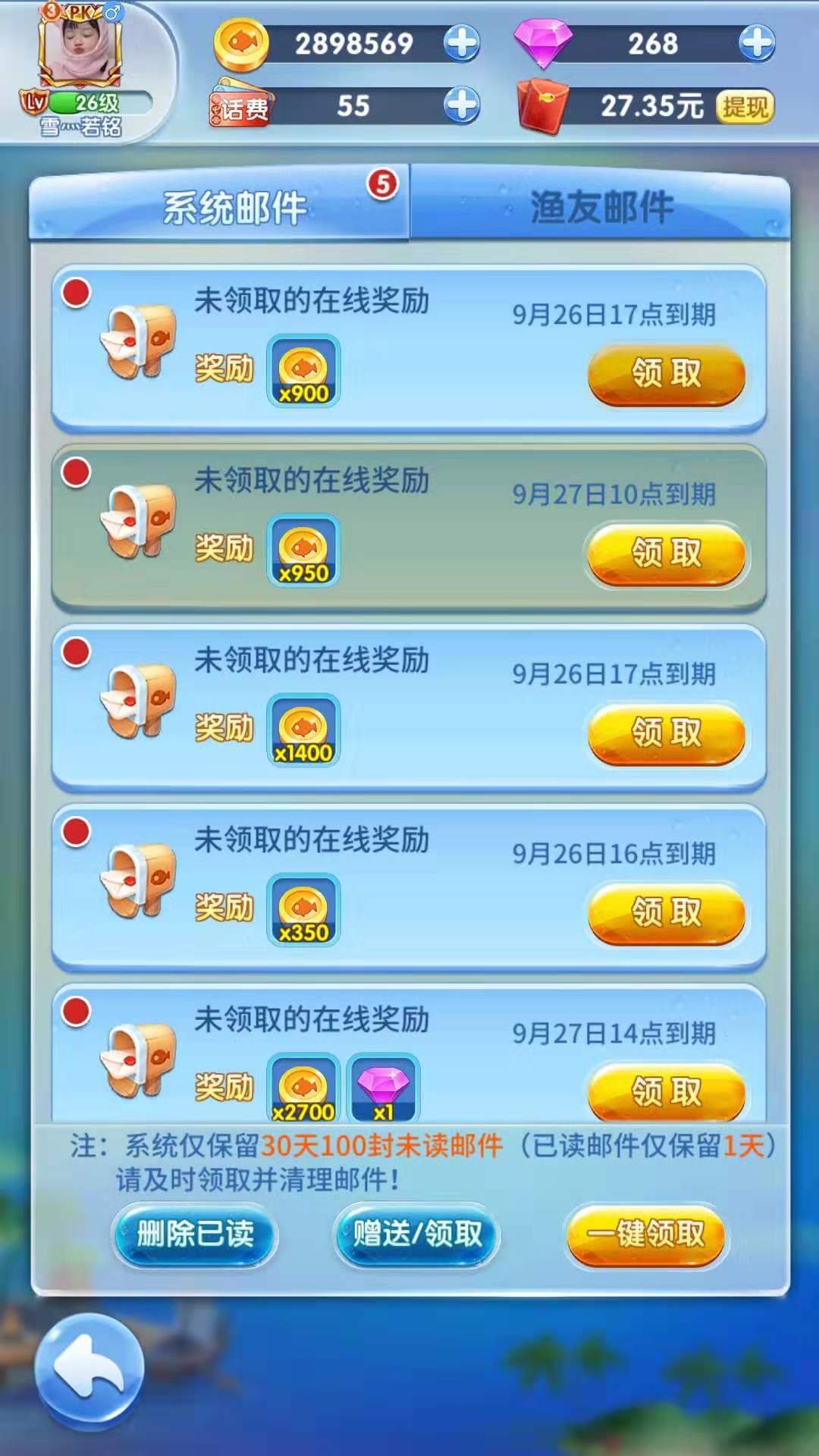Claim the x1400 coin reward with 领取
This screenshot has width=819, height=1456.
666,733
